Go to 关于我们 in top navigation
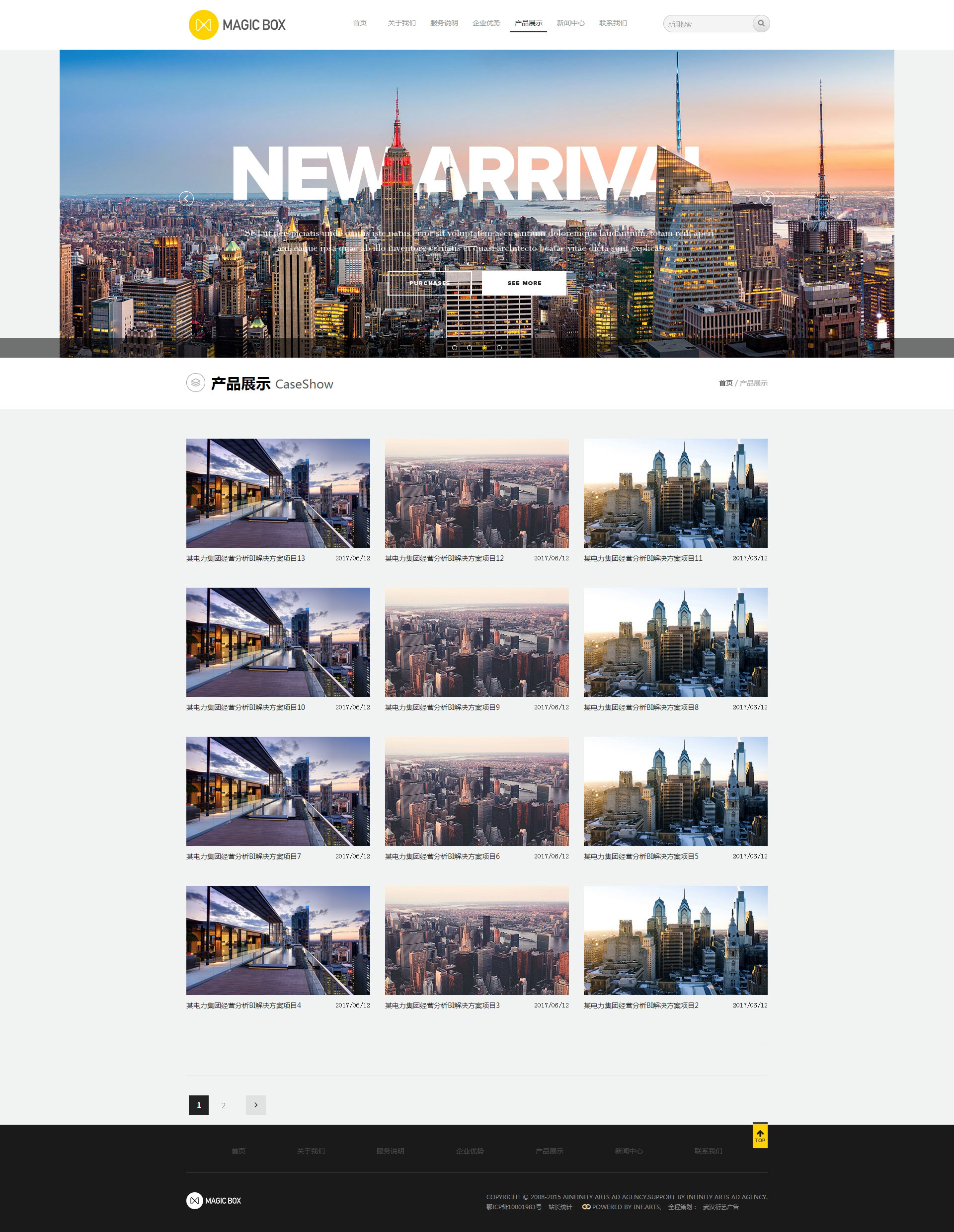954x1232 pixels. [x=401, y=23]
